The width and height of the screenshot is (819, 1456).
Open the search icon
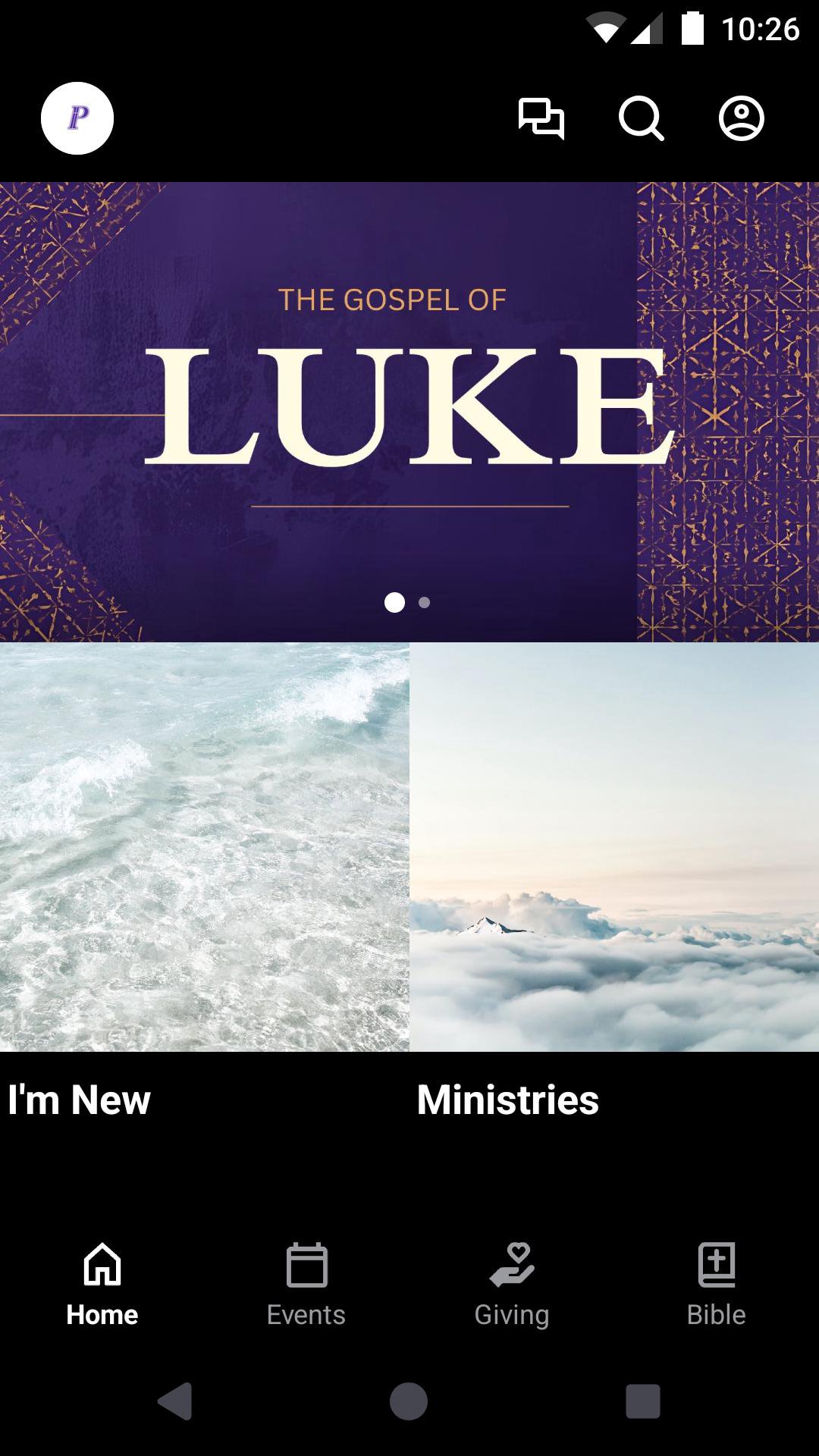(641, 119)
